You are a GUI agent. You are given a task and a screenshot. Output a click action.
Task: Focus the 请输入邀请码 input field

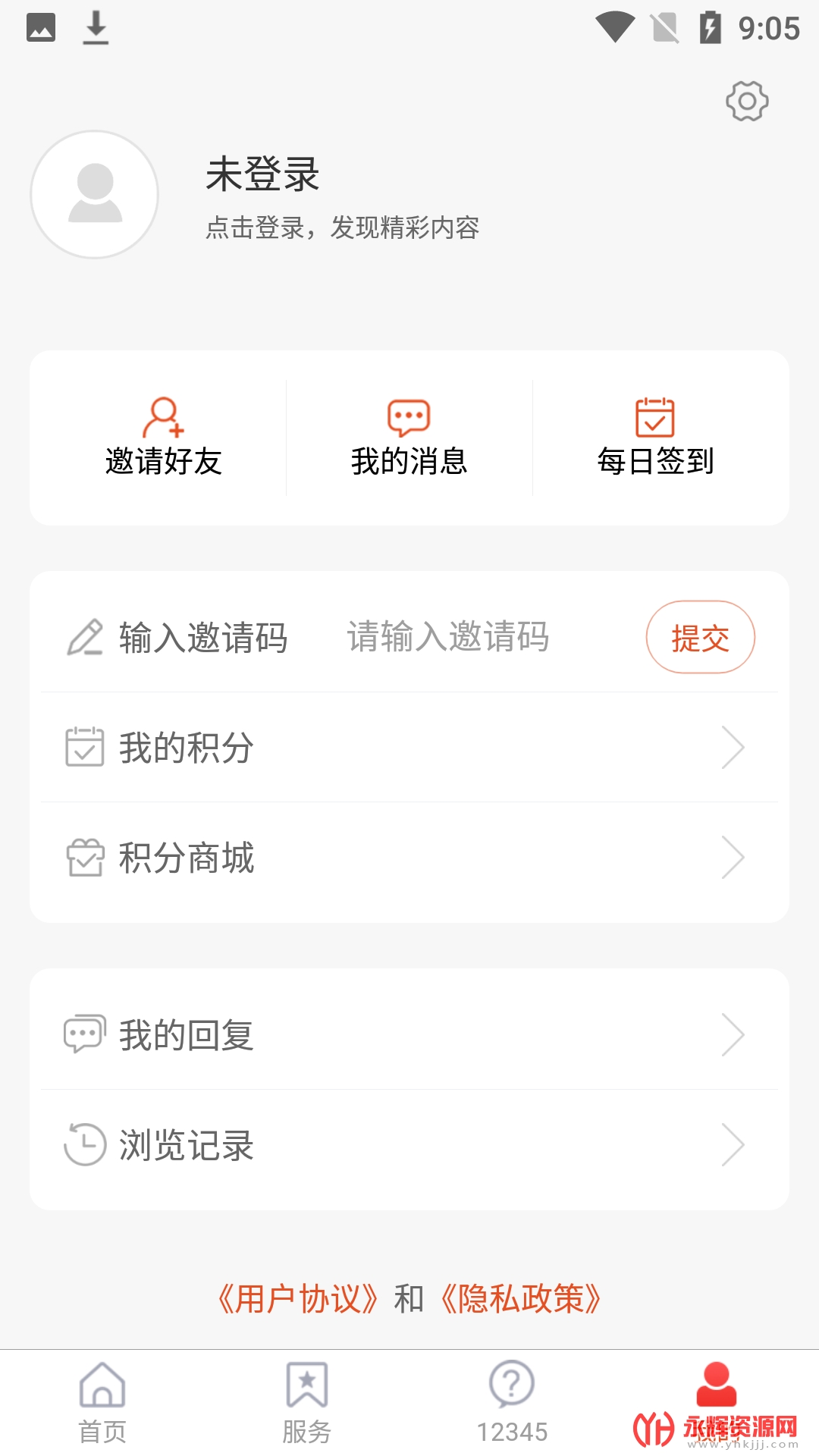pyautogui.click(x=470, y=637)
